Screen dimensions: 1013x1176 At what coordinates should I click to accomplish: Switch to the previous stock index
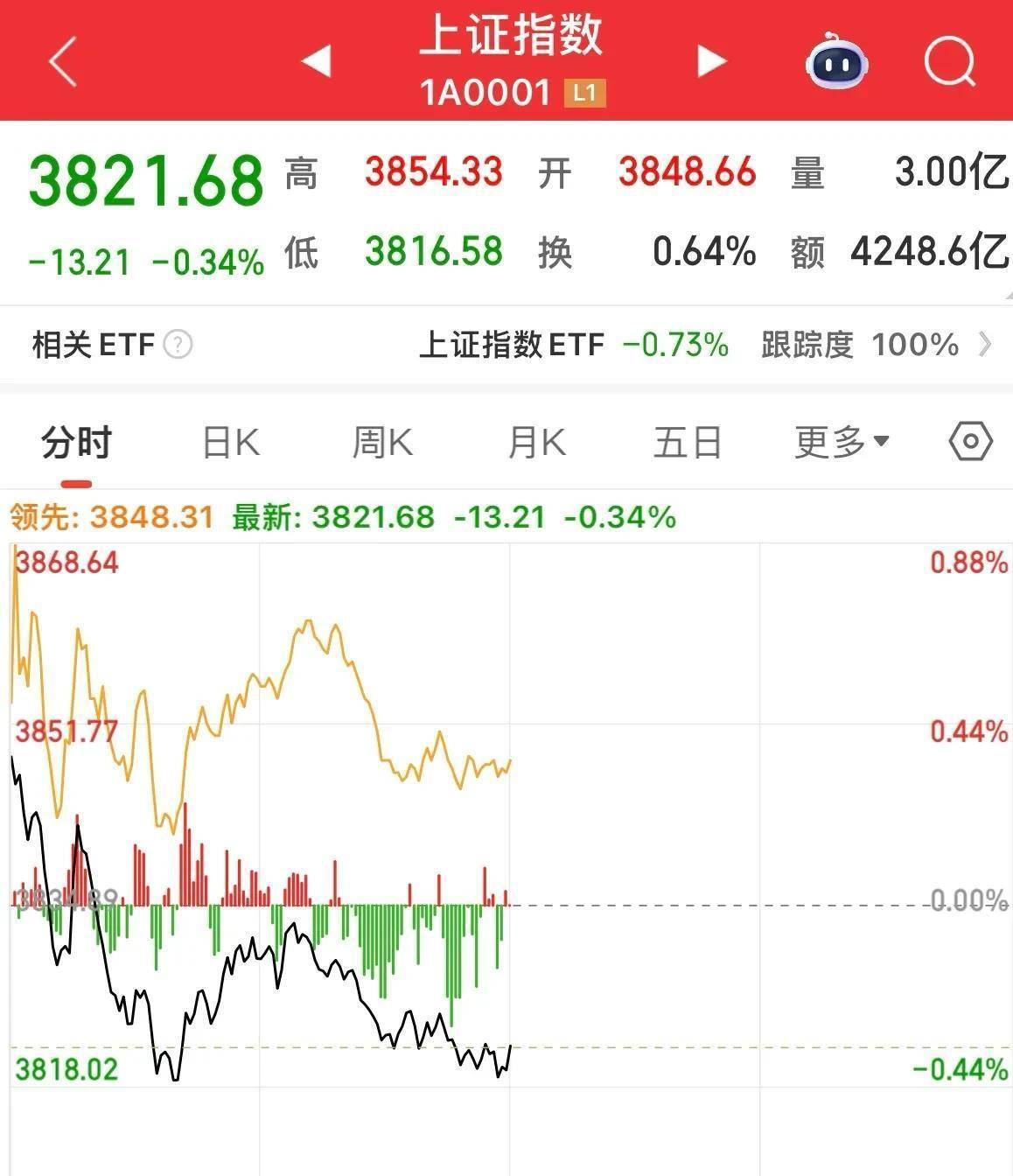(x=316, y=61)
